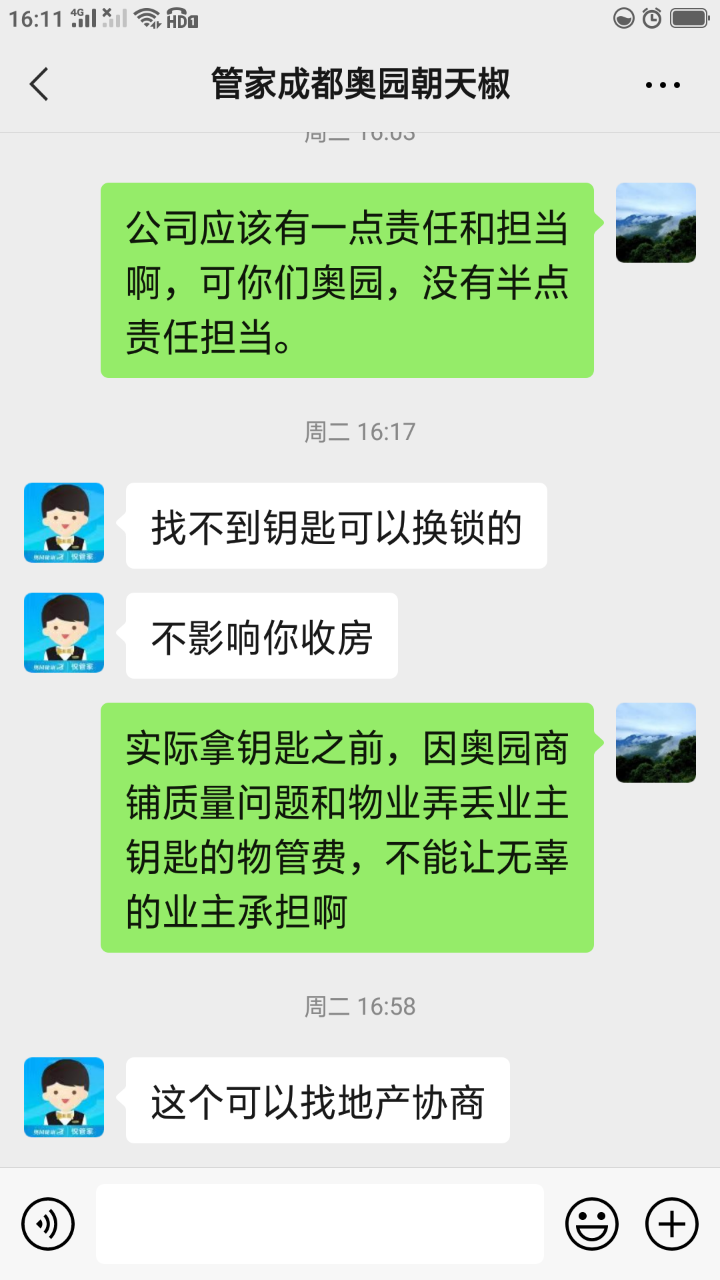Open the butler's avatar beside 找不到钥匙可以换锁的
This screenshot has width=720, height=1280.
coord(64,523)
